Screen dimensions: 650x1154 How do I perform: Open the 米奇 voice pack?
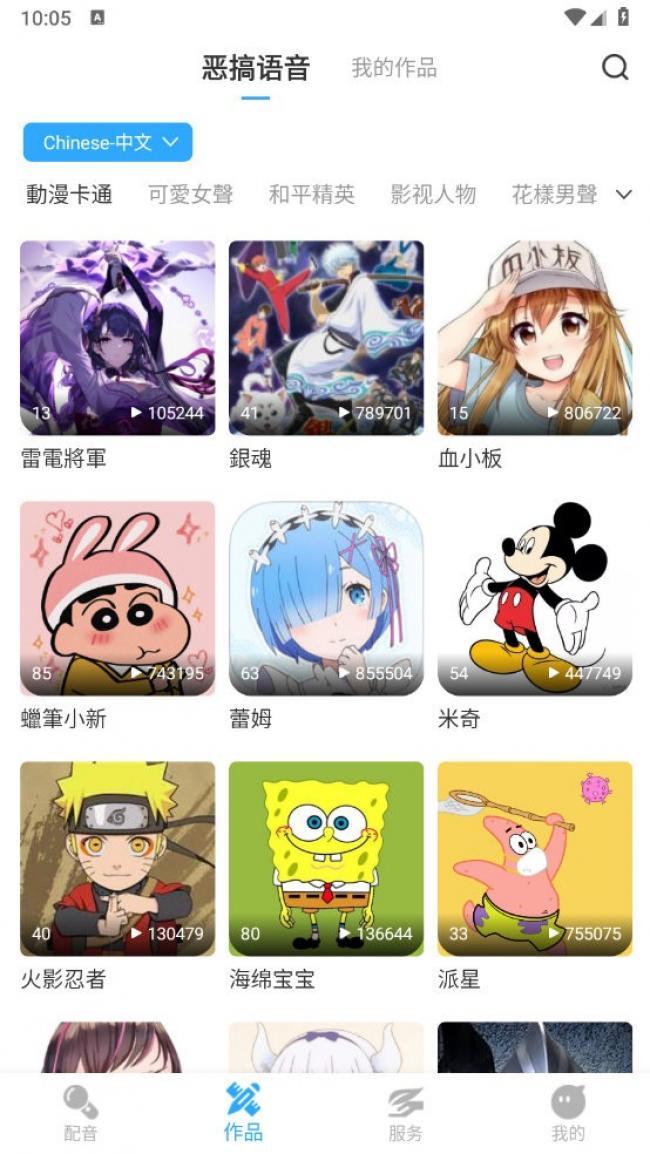(535, 598)
